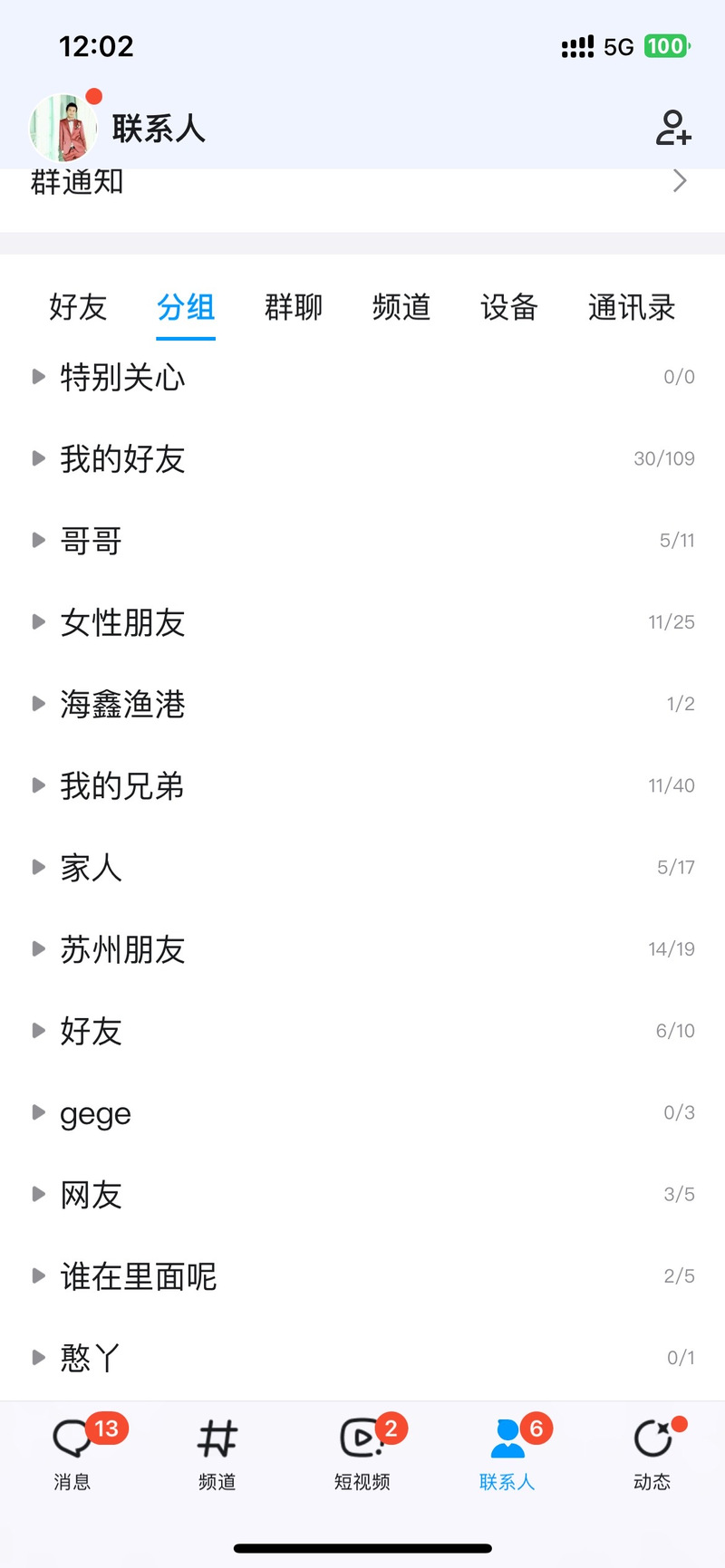Open the 家人 family group
This screenshot has height=1568, width=725.
[x=91, y=867]
